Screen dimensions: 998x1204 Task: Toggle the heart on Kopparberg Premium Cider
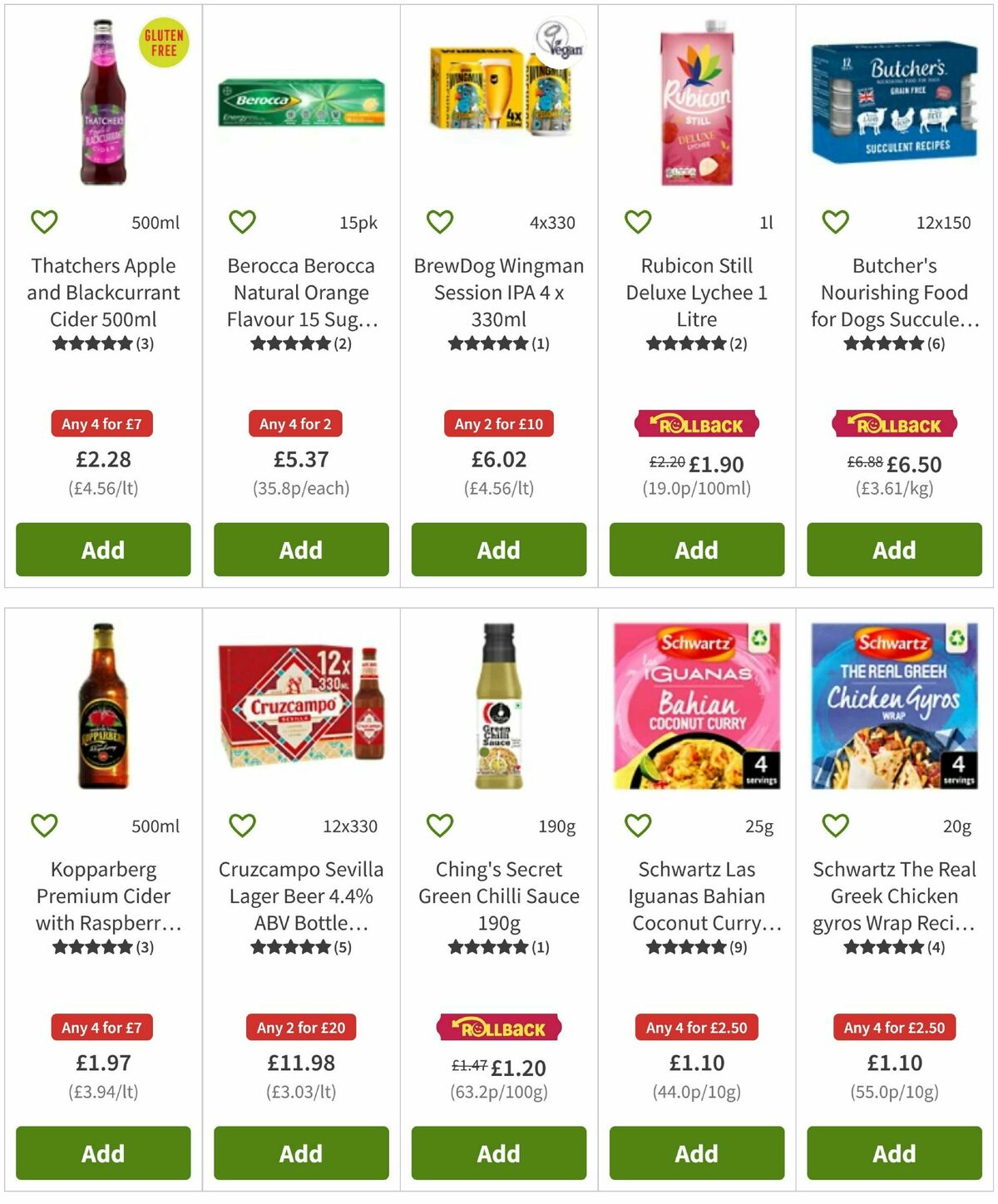[44, 826]
